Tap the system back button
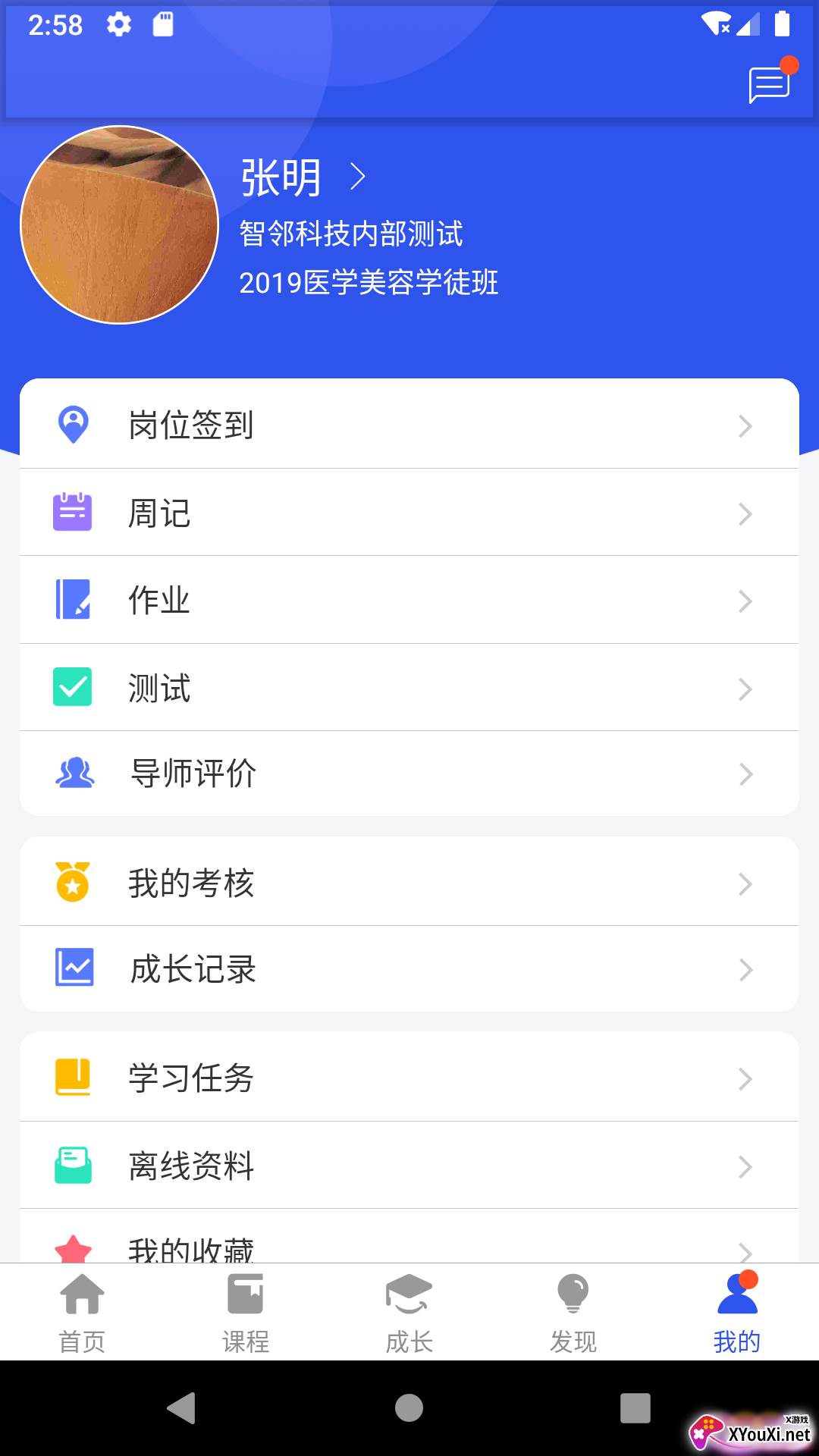 182,1408
